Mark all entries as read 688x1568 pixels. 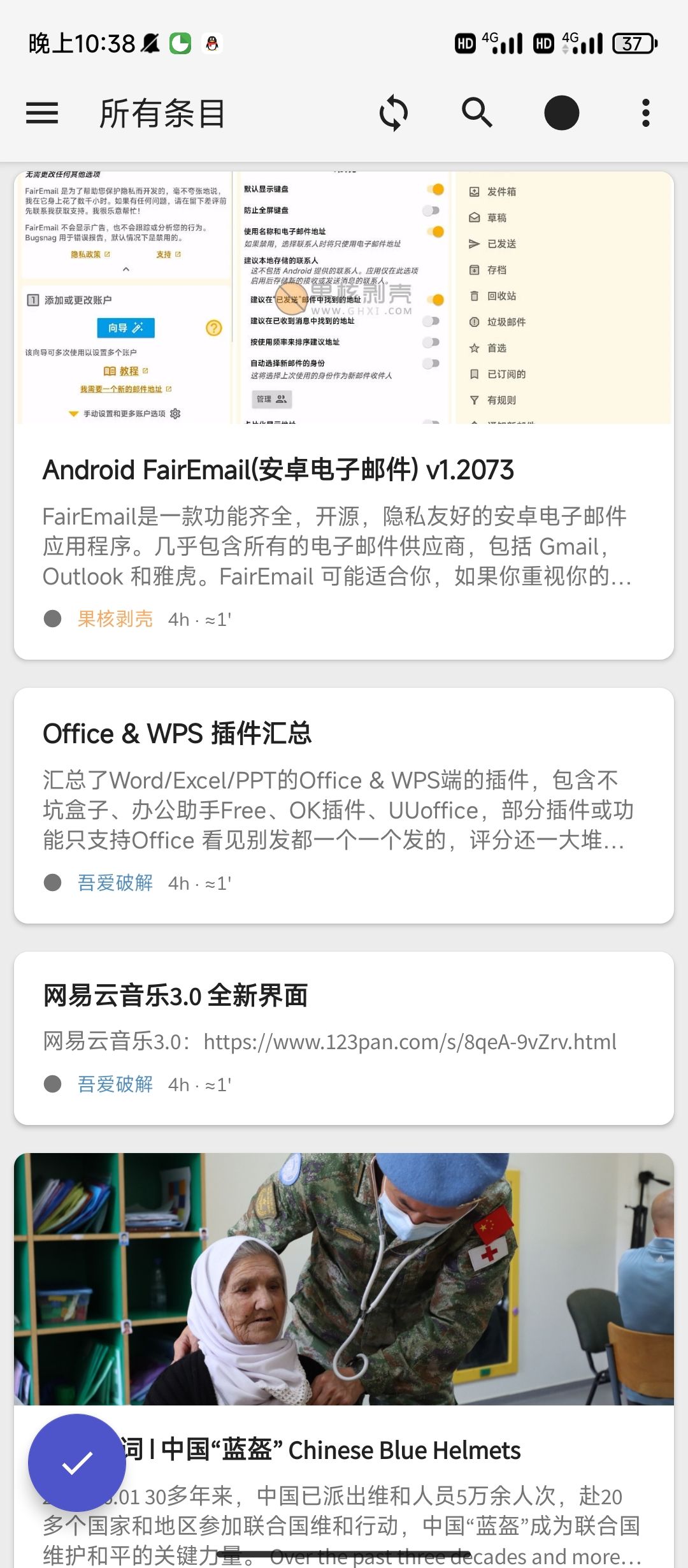click(x=77, y=1463)
